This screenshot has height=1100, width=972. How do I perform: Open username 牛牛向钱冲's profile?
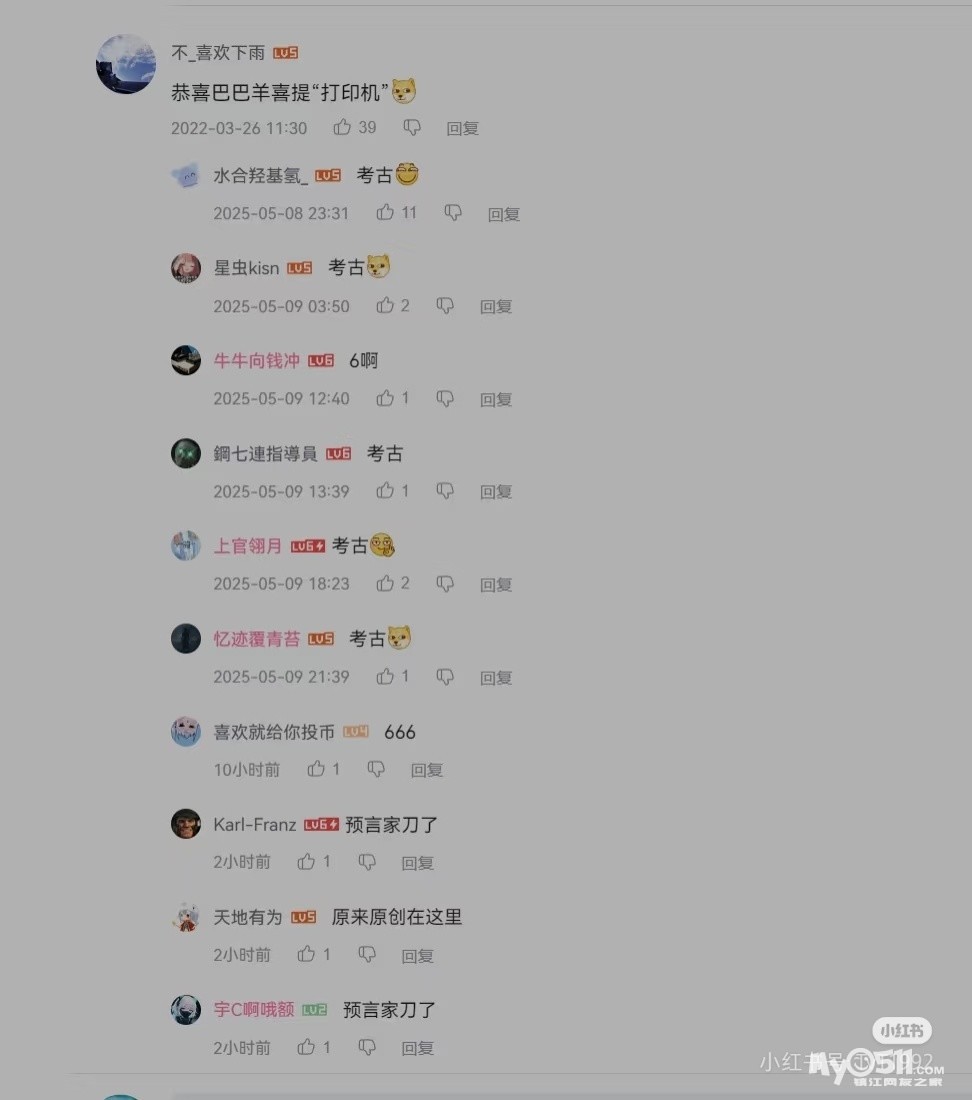click(x=256, y=360)
